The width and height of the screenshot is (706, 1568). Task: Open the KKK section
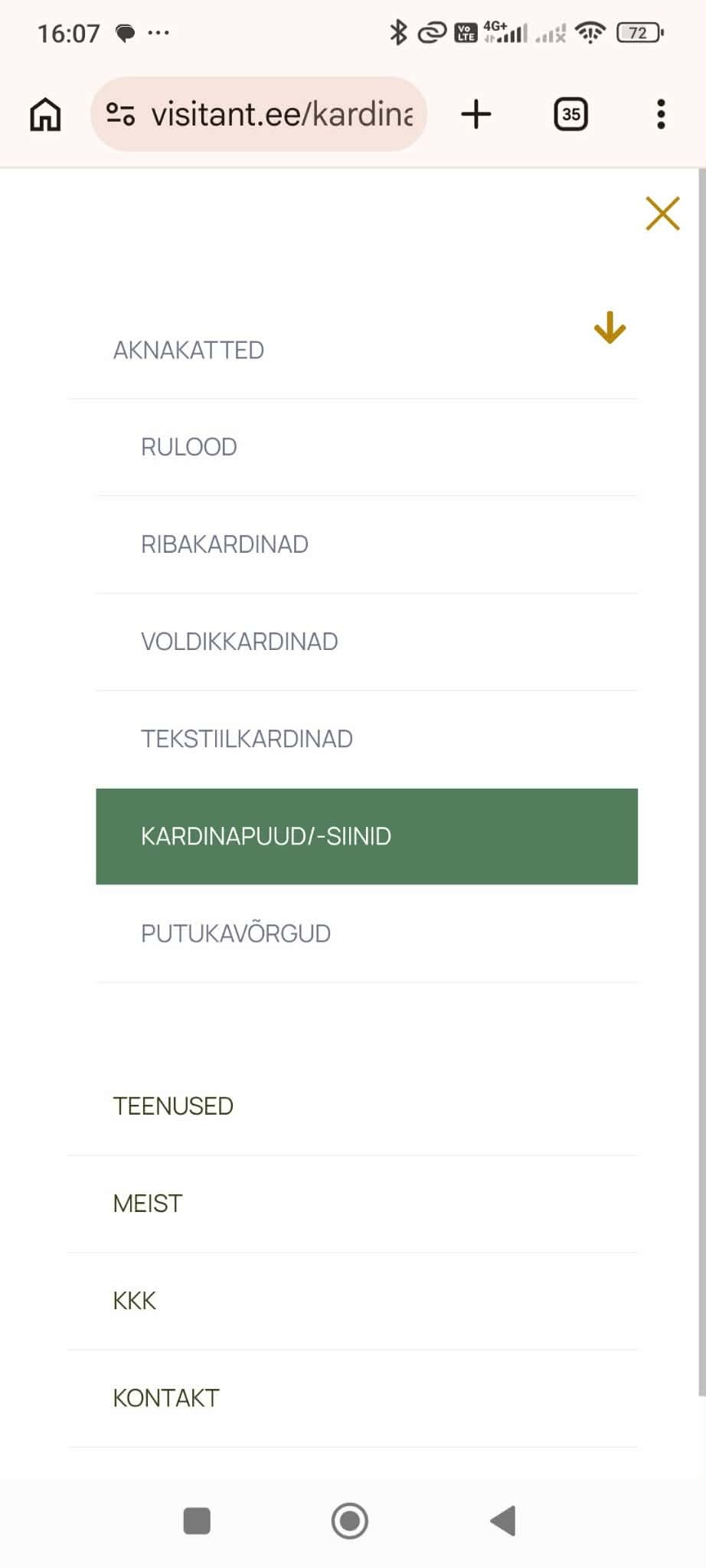pos(135,1301)
